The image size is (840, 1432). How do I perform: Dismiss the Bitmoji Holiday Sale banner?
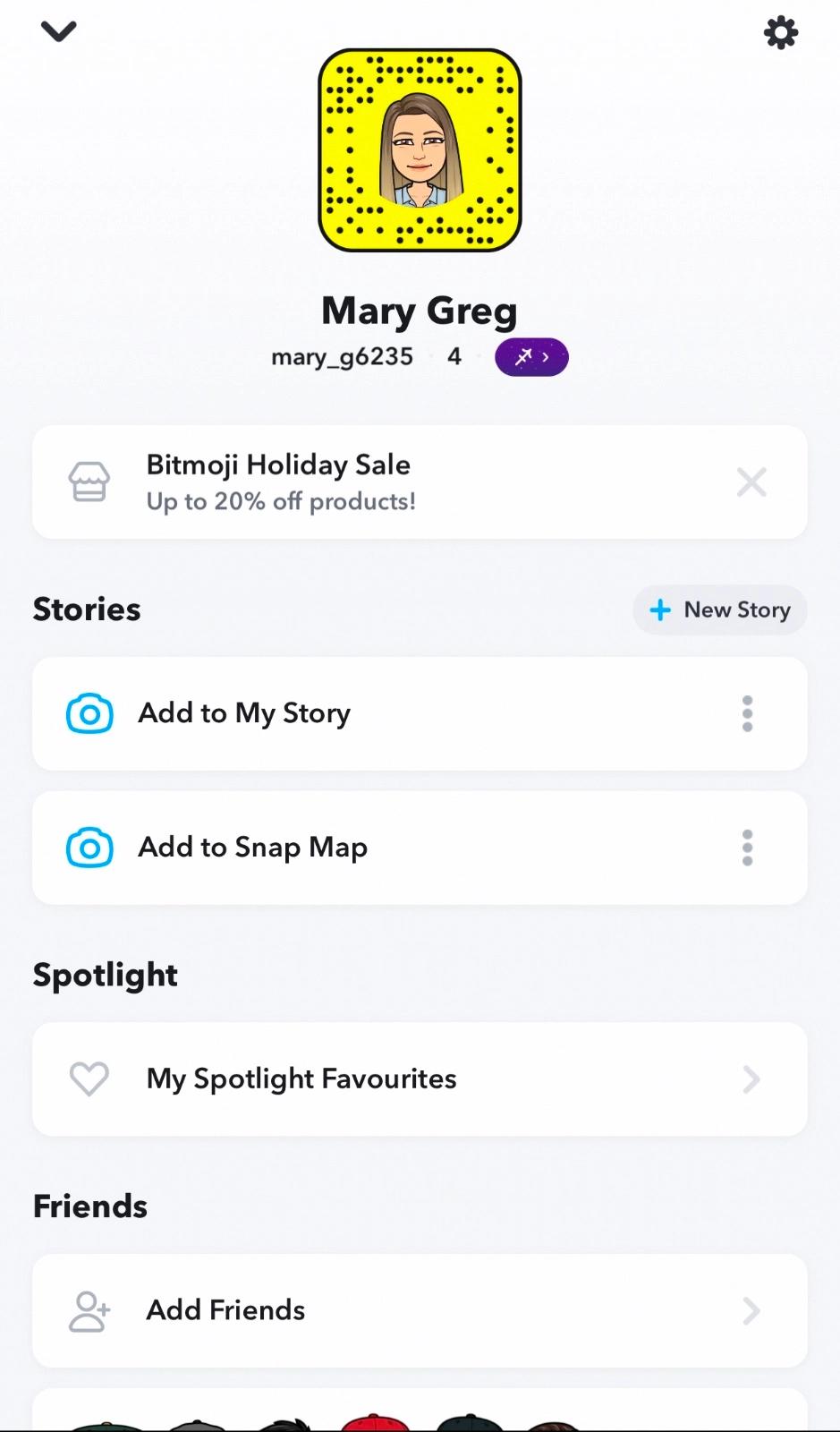[x=751, y=482]
